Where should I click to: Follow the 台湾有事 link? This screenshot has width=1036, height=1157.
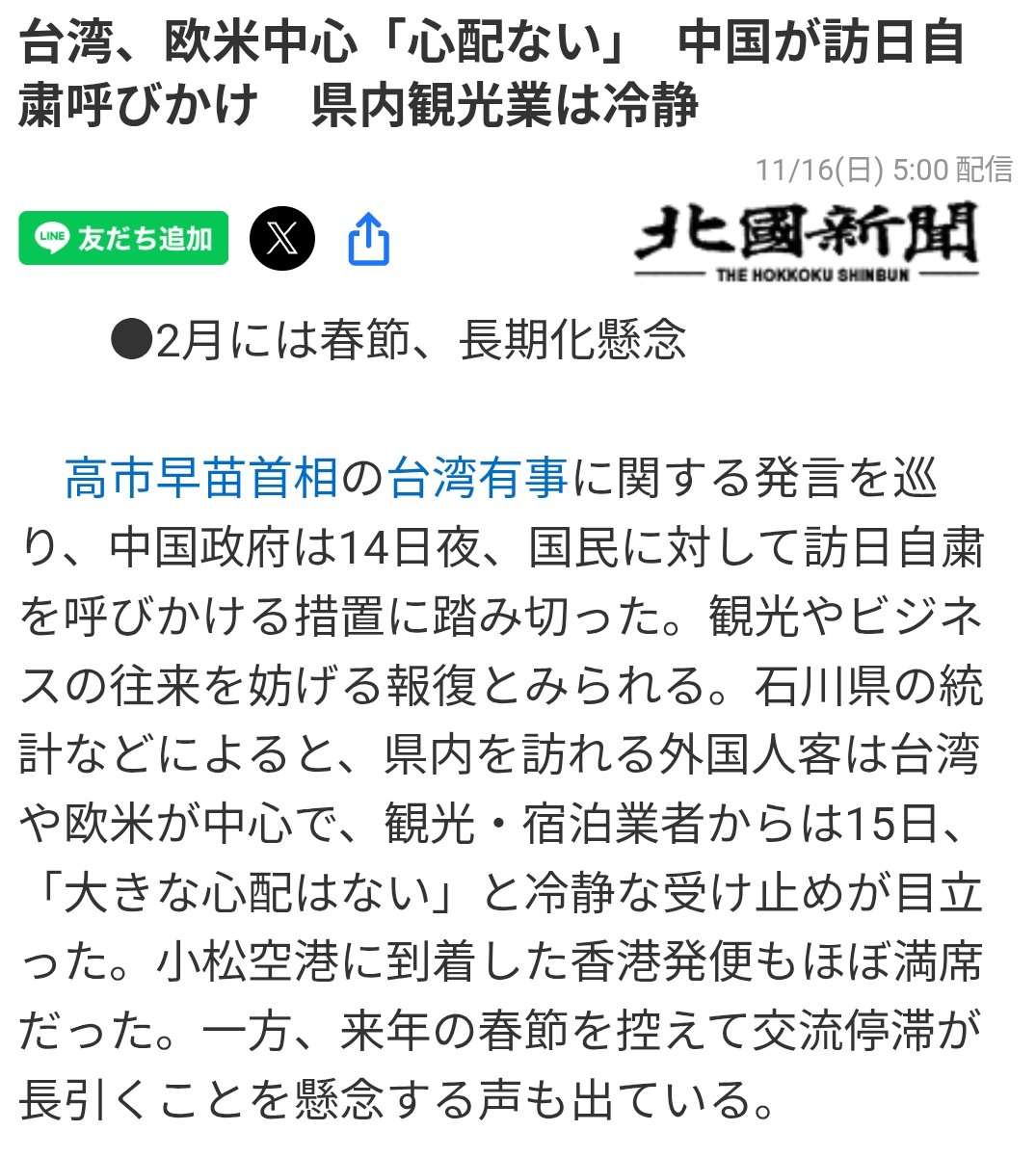pyautogui.click(x=478, y=479)
